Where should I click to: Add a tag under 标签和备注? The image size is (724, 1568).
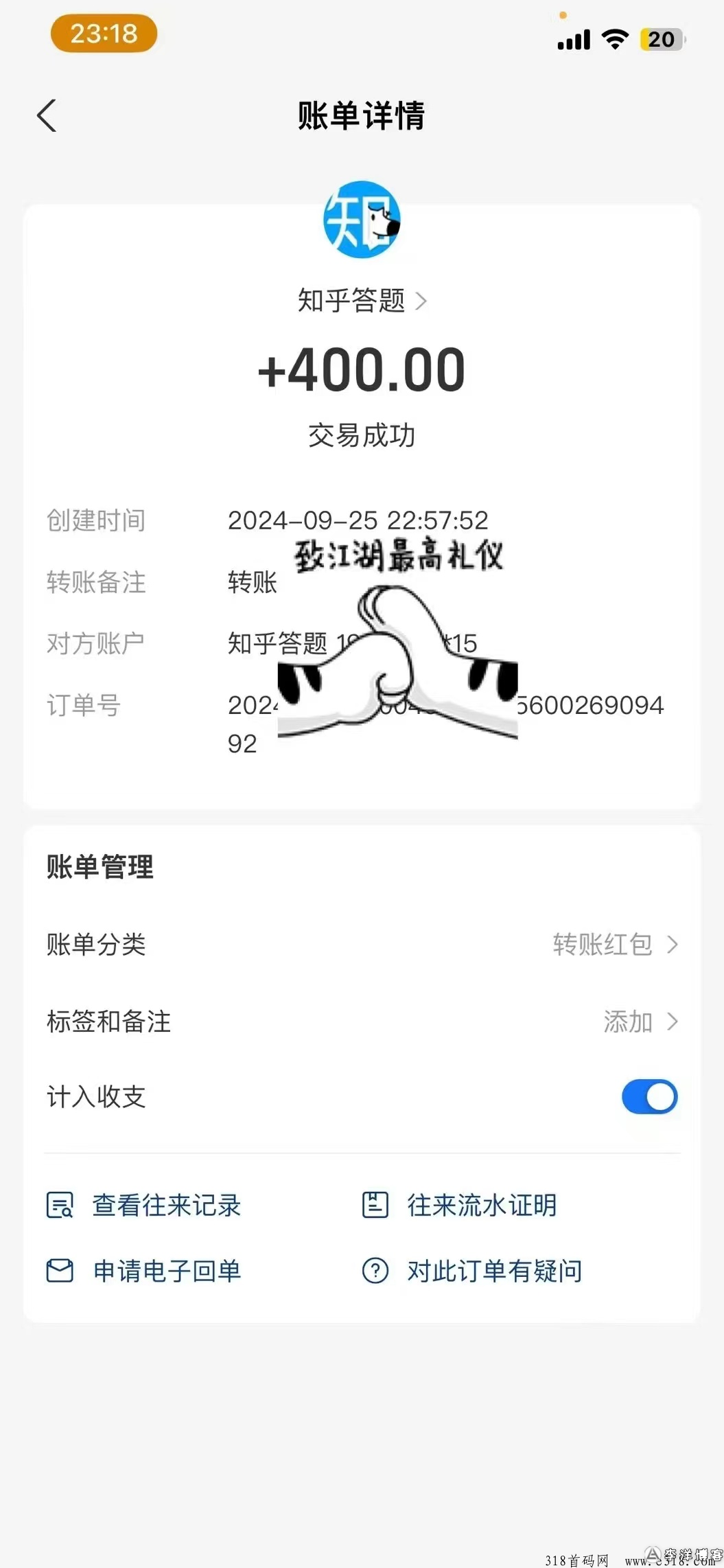coord(640,1022)
